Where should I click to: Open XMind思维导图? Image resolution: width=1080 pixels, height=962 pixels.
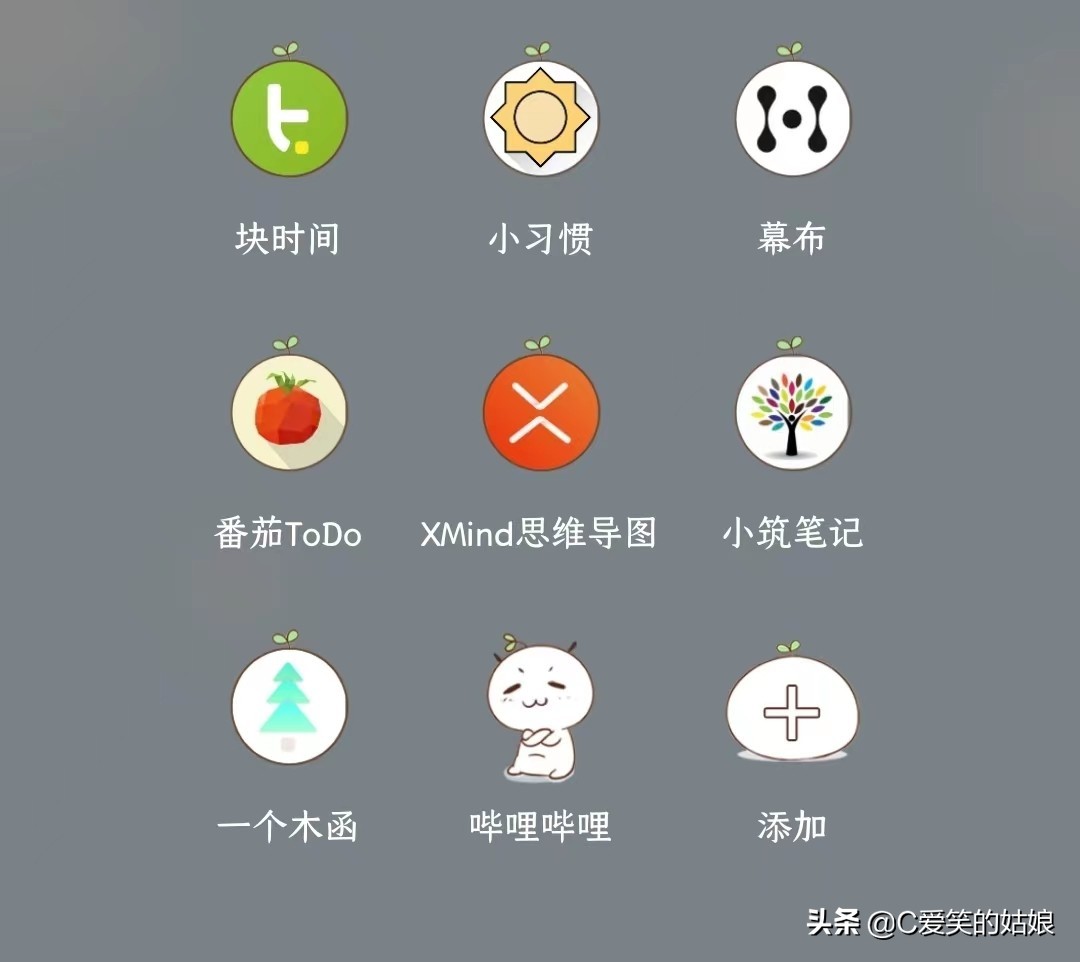[541, 412]
